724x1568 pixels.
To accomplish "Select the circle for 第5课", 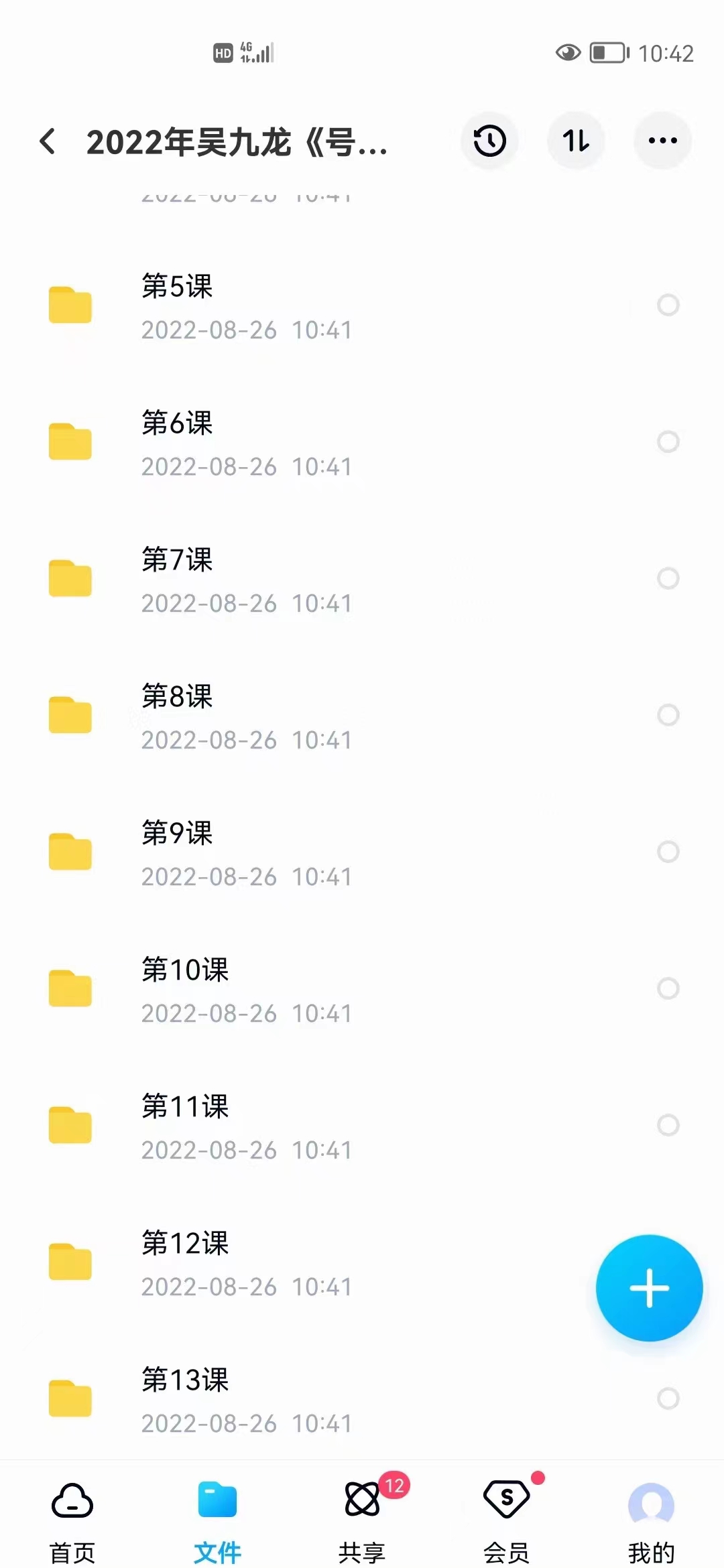I will [x=668, y=305].
